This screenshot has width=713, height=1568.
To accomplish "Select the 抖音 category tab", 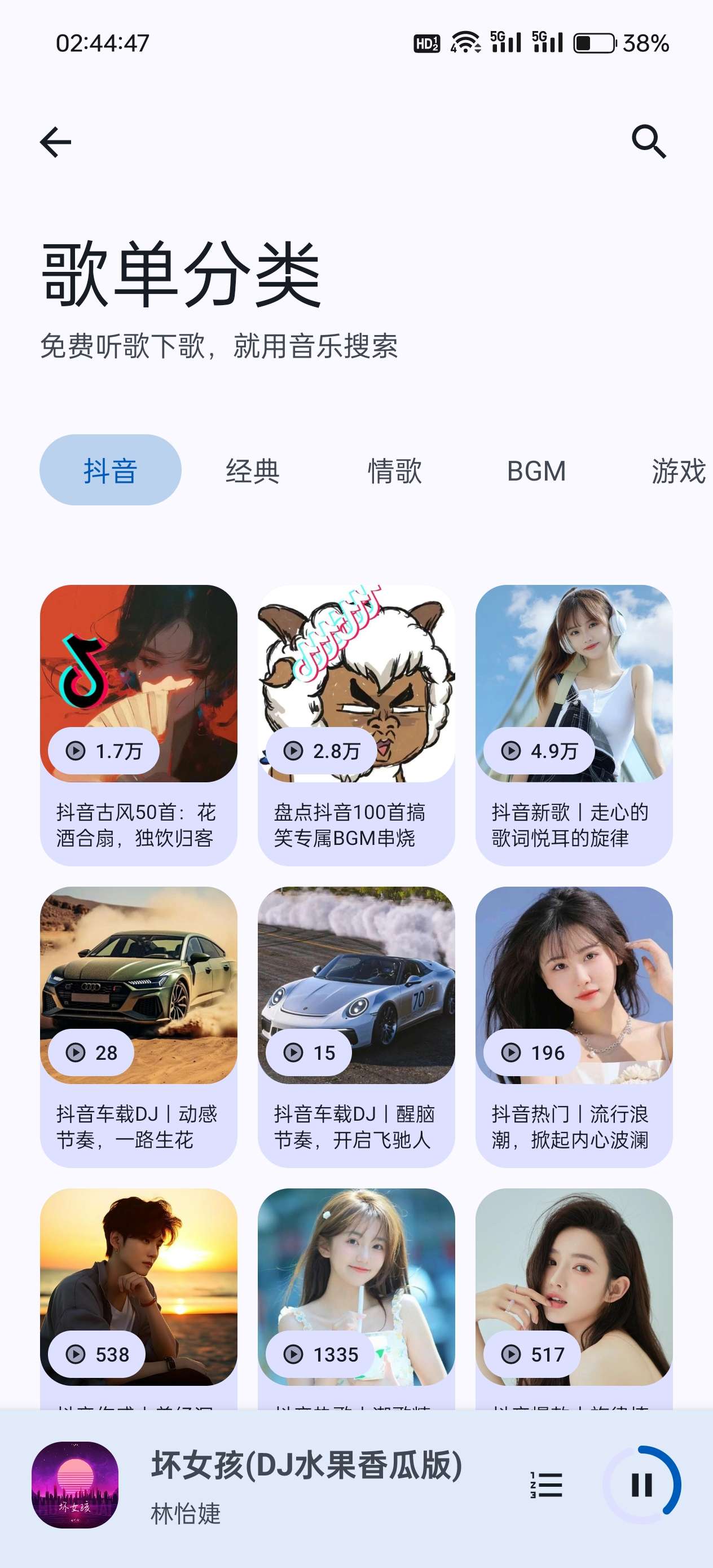I will point(110,470).
